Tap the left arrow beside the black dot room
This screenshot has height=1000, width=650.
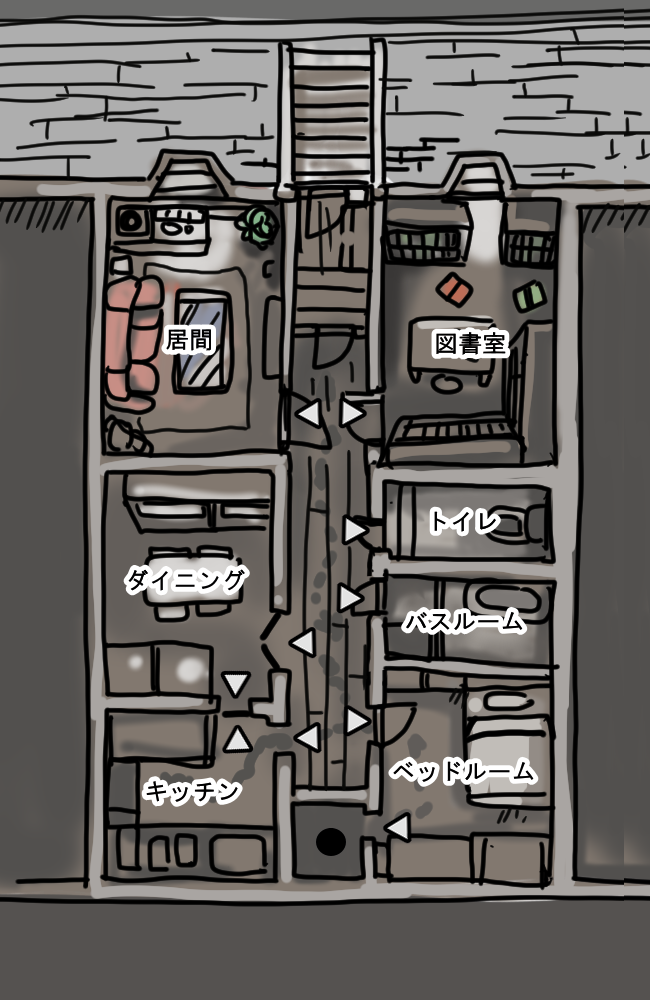tap(397, 827)
